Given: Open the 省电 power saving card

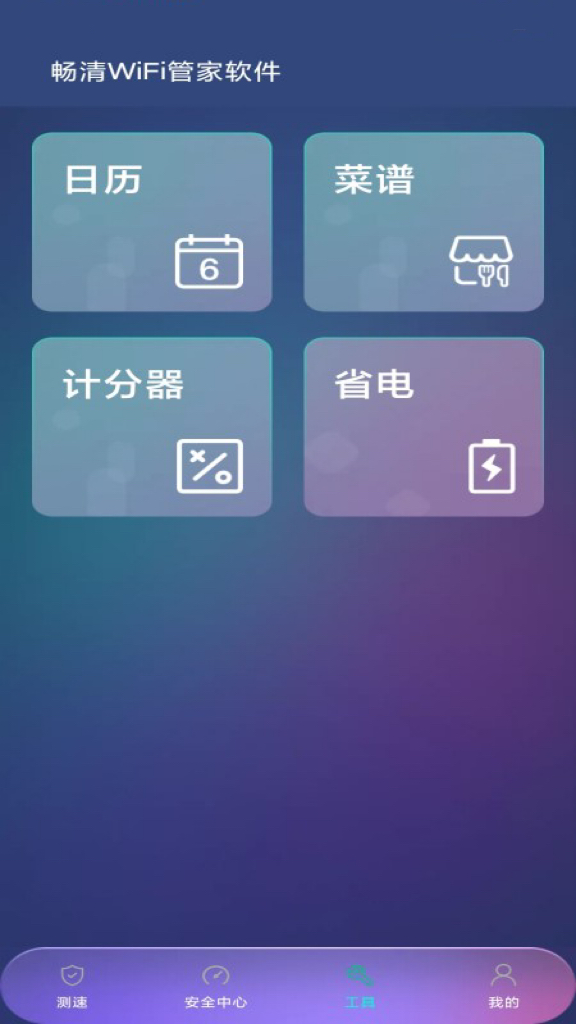Looking at the screenshot, I should (x=424, y=427).
